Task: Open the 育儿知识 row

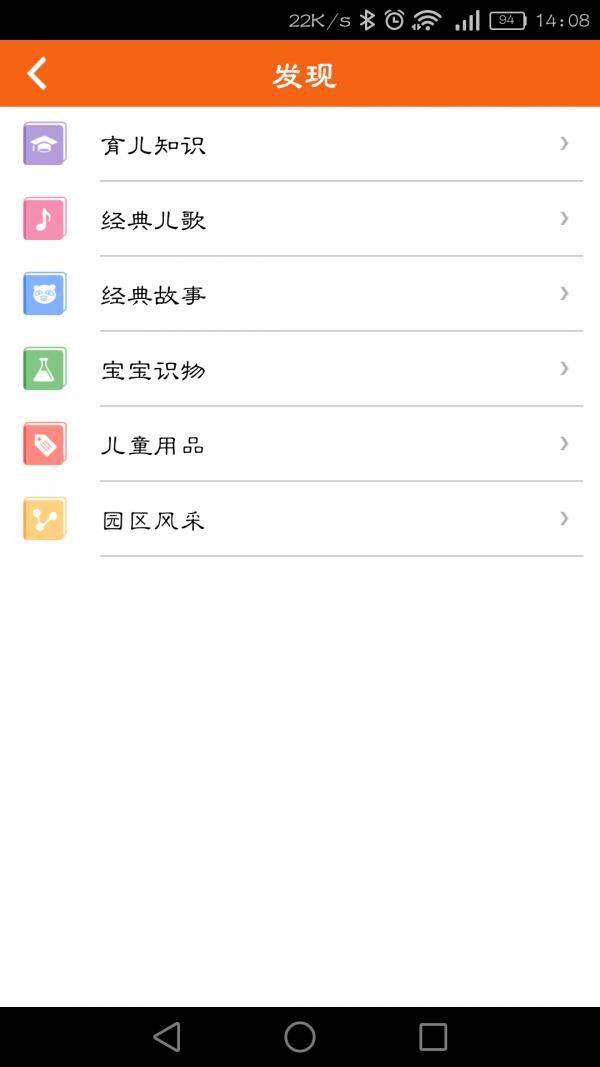Action: pos(300,144)
